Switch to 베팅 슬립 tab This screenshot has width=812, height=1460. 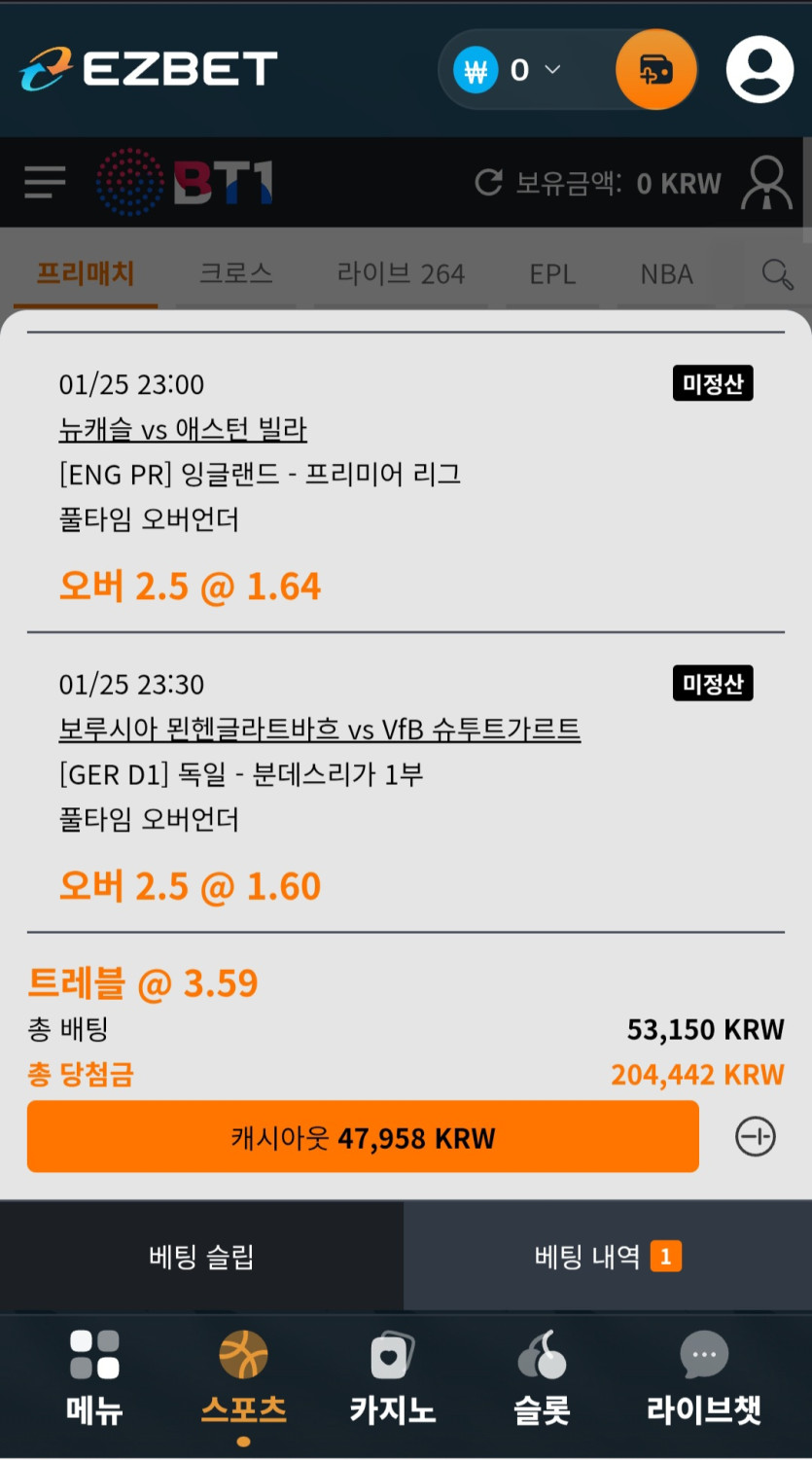[201, 1257]
